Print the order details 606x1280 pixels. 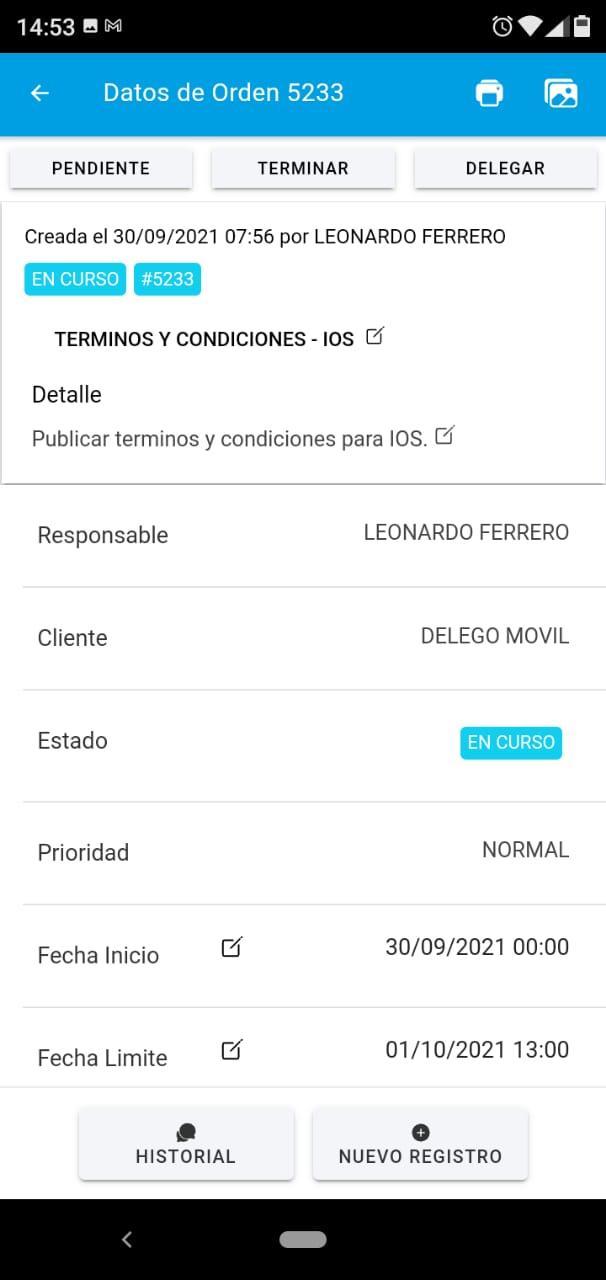(489, 93)
